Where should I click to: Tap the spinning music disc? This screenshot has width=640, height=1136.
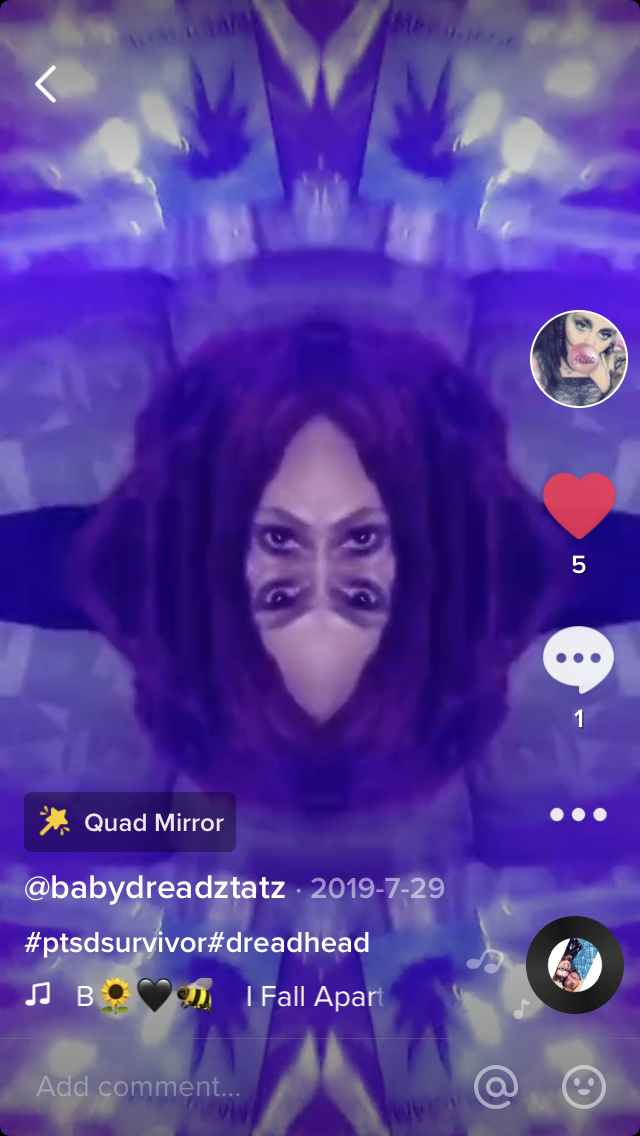coord(574,964)
